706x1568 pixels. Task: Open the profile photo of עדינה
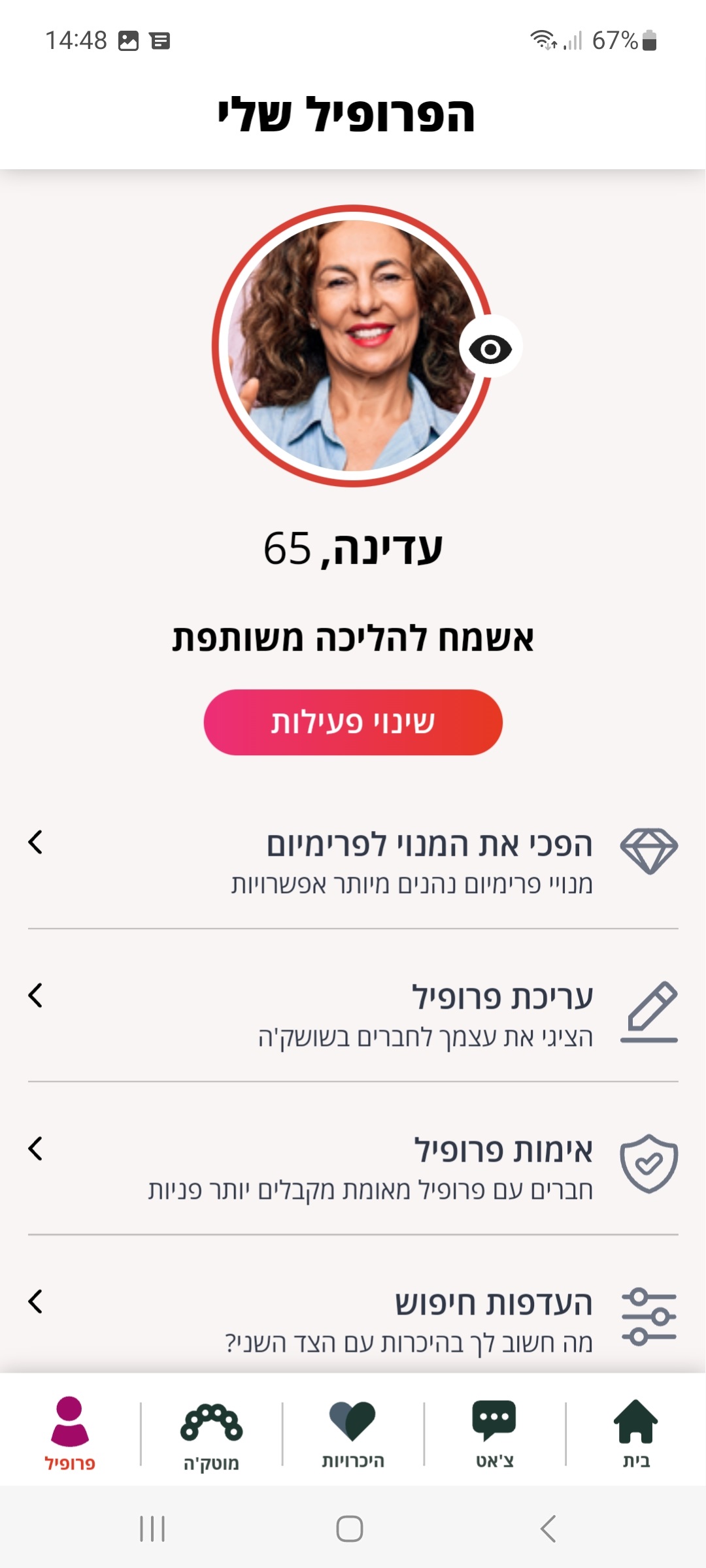353,346
